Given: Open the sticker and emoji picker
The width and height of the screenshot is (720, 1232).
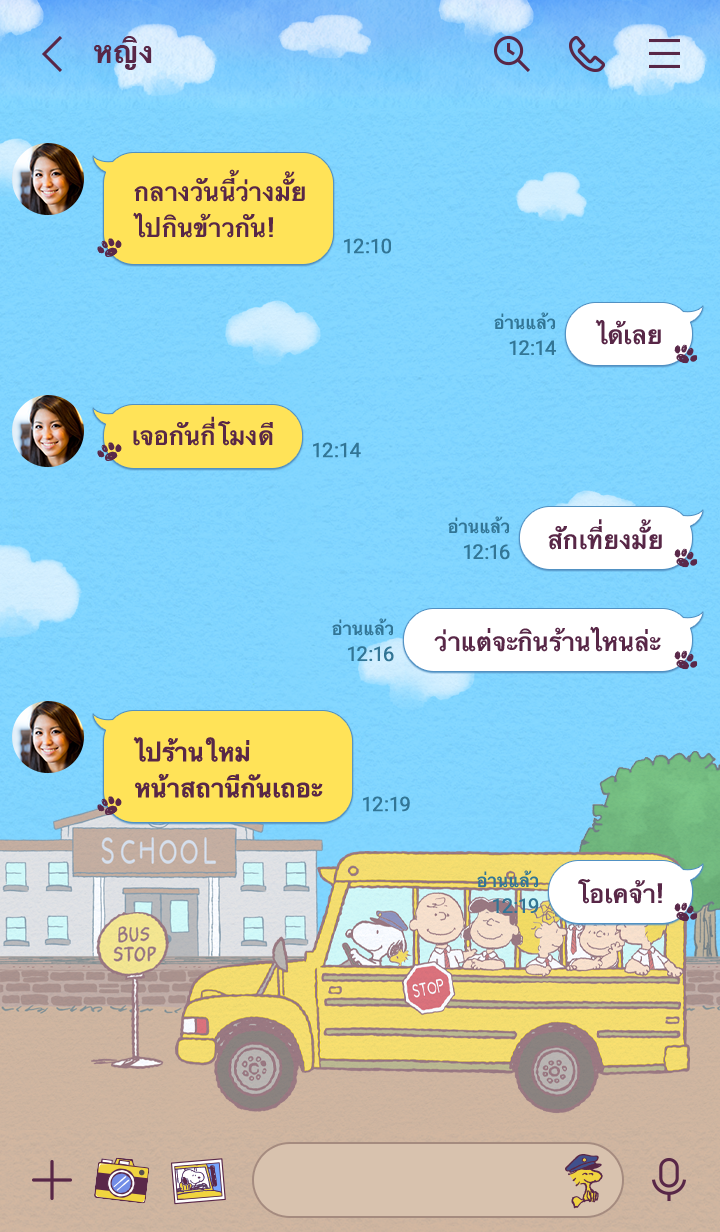Looking at the screenshot, I should [x=583, y=1180].
